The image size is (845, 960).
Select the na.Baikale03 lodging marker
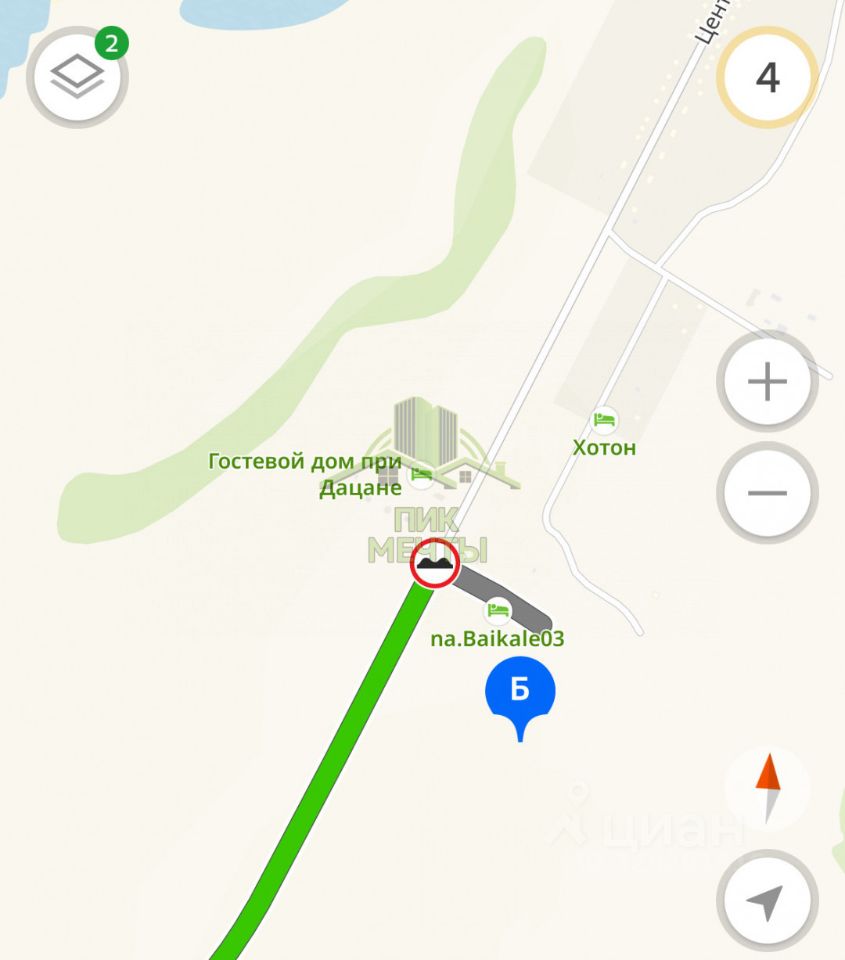[497, 609]
